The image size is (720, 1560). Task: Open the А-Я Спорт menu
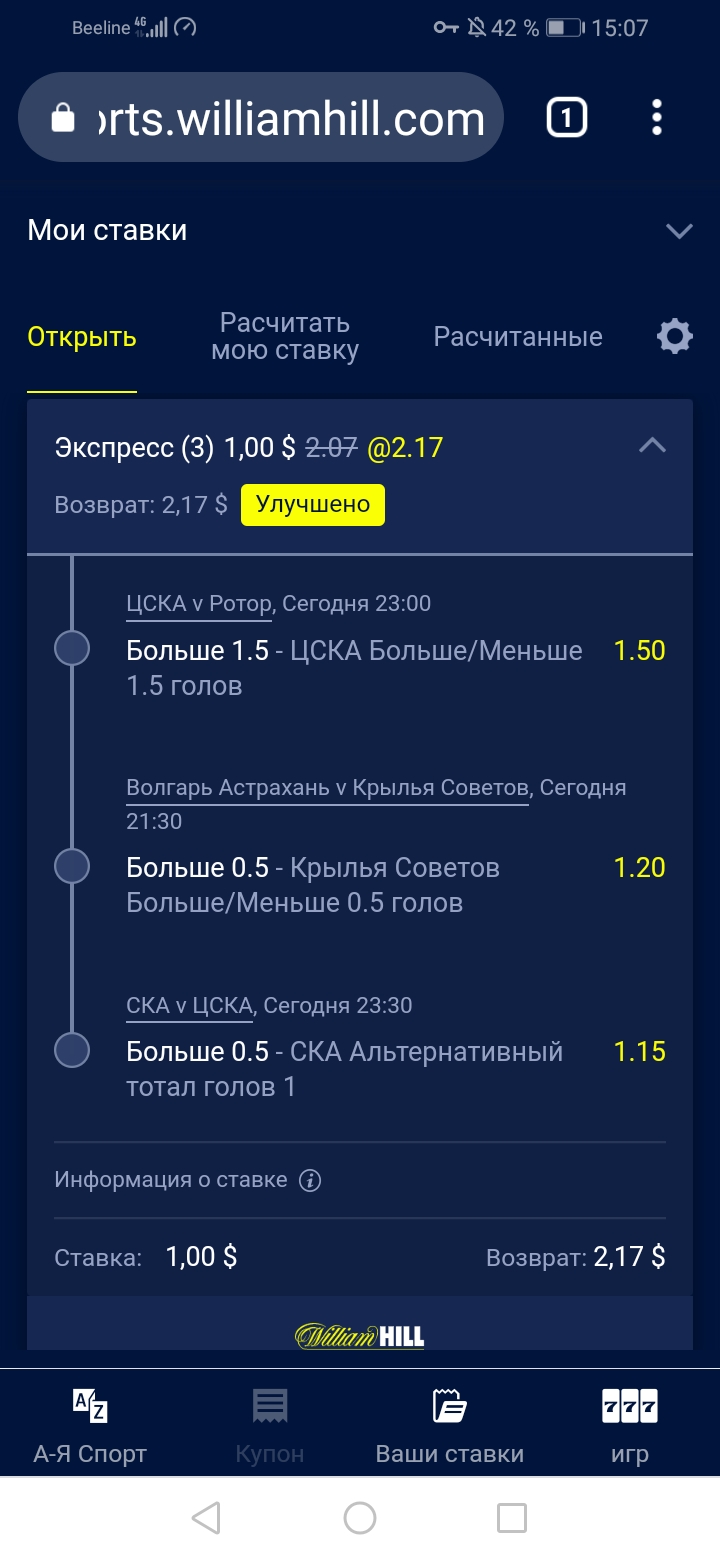[90, 1426]
